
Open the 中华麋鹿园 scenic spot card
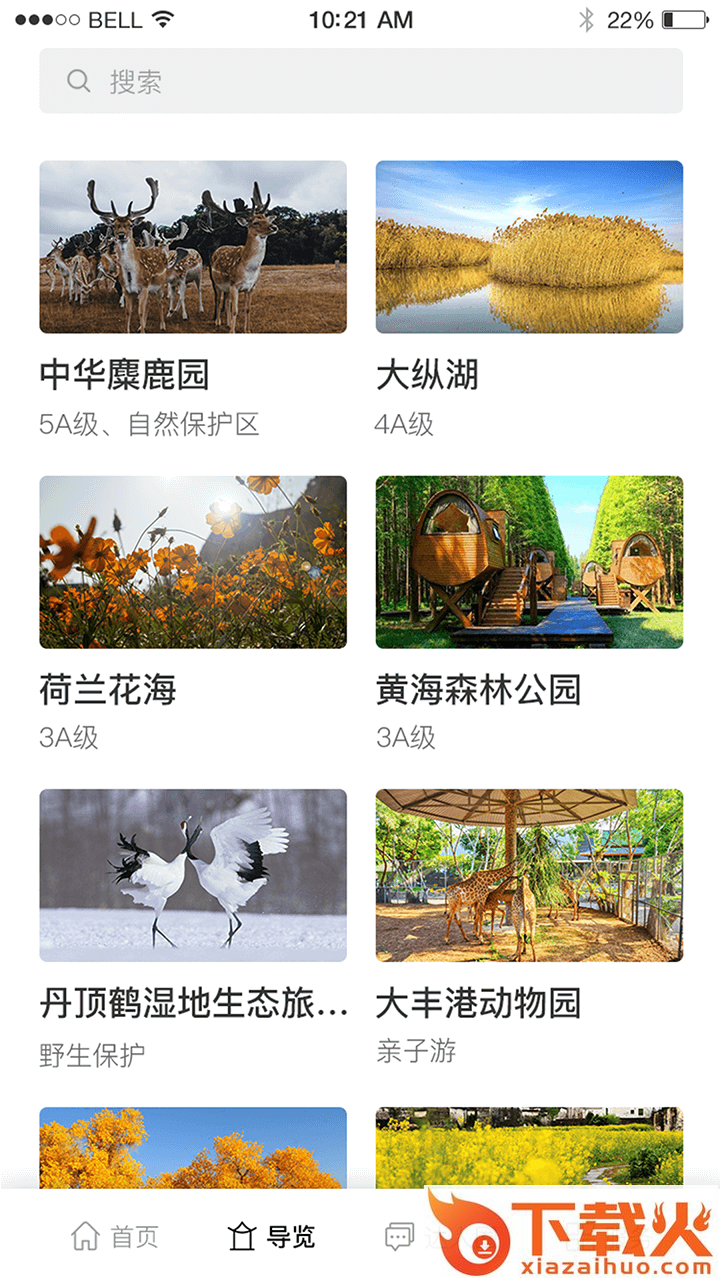193,247
